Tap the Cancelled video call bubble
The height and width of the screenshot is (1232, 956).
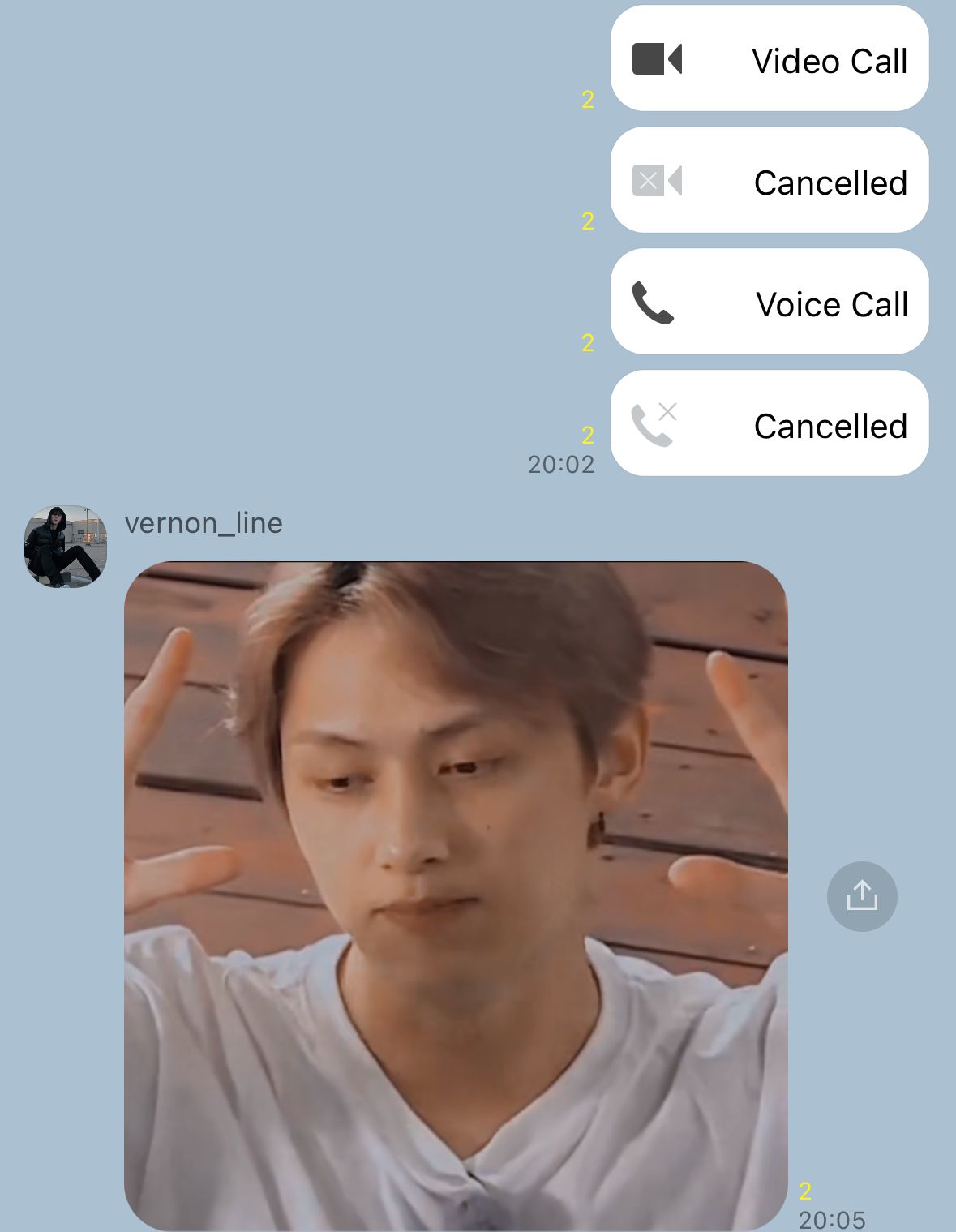point(769,180)
